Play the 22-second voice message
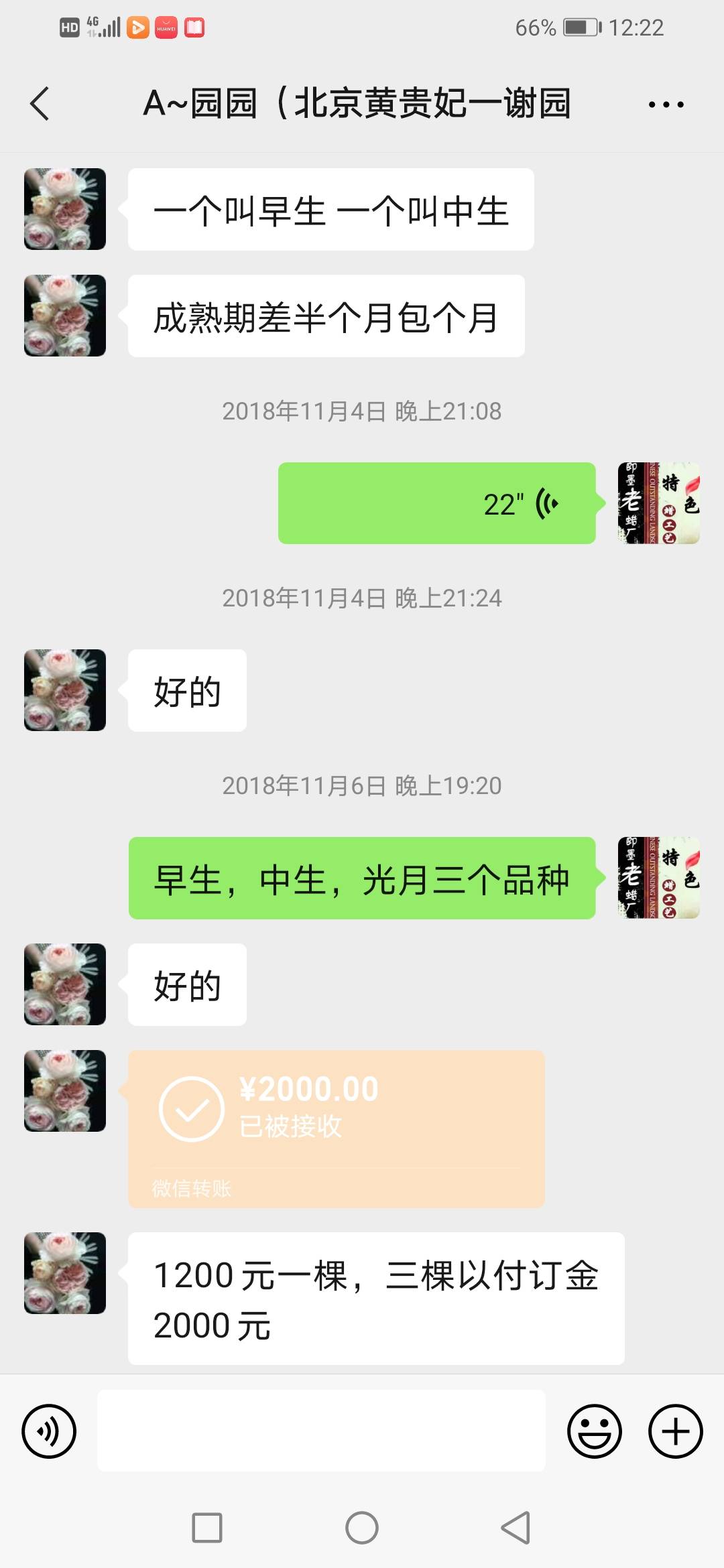This screenshot has height=1568, width=724. [x=437, y=503]
